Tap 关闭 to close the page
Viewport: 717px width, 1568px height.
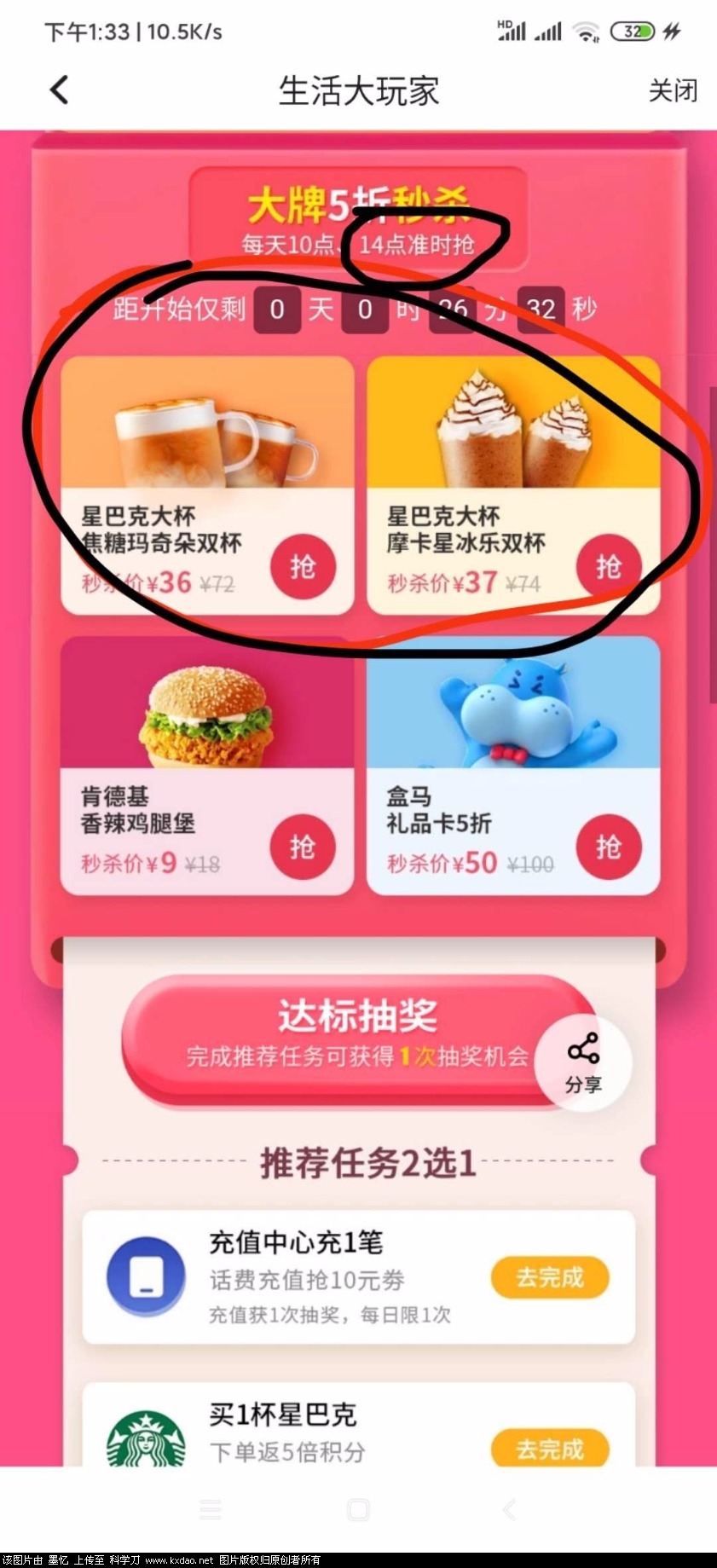[x=672, y=90]
